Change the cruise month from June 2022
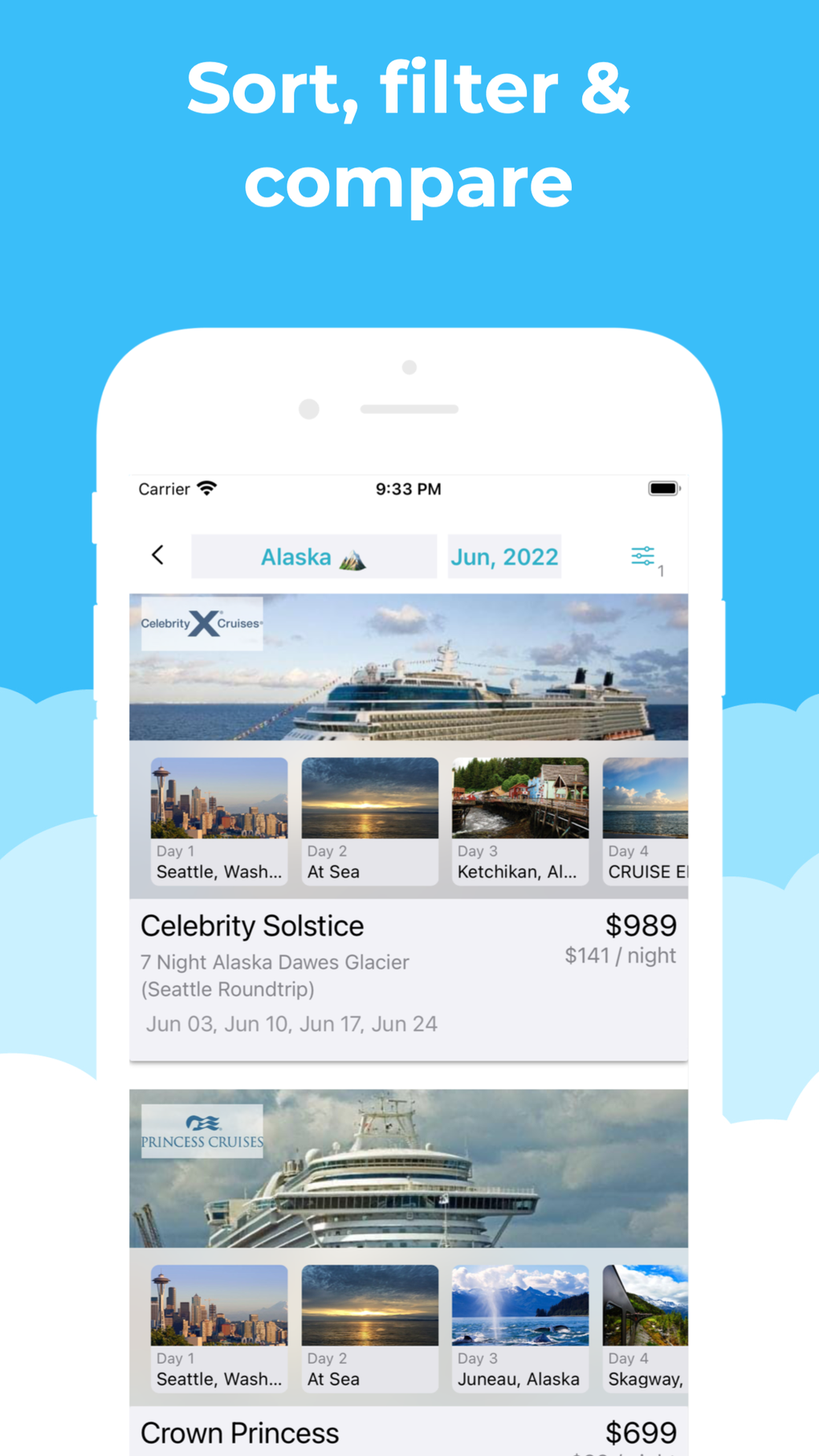The image size is (819, 1456). [504, 556]
